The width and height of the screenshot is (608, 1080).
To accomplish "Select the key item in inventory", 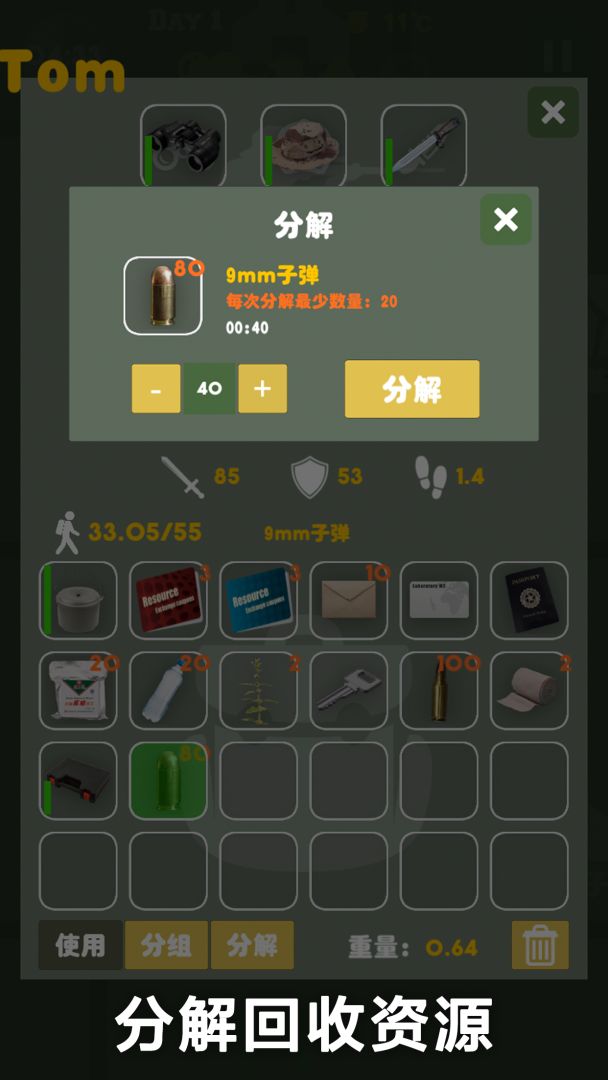I will click(349, 690).
